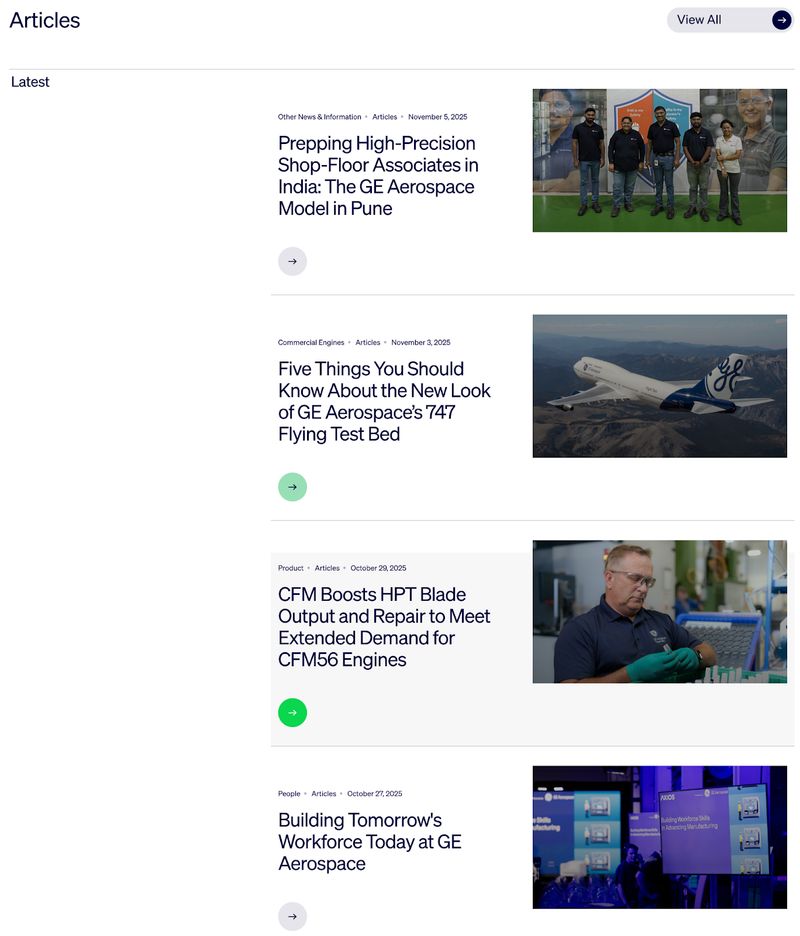The image size is (800, 936).
Task: Click the Product tag above the CFM headline
Action: [289, 567]
